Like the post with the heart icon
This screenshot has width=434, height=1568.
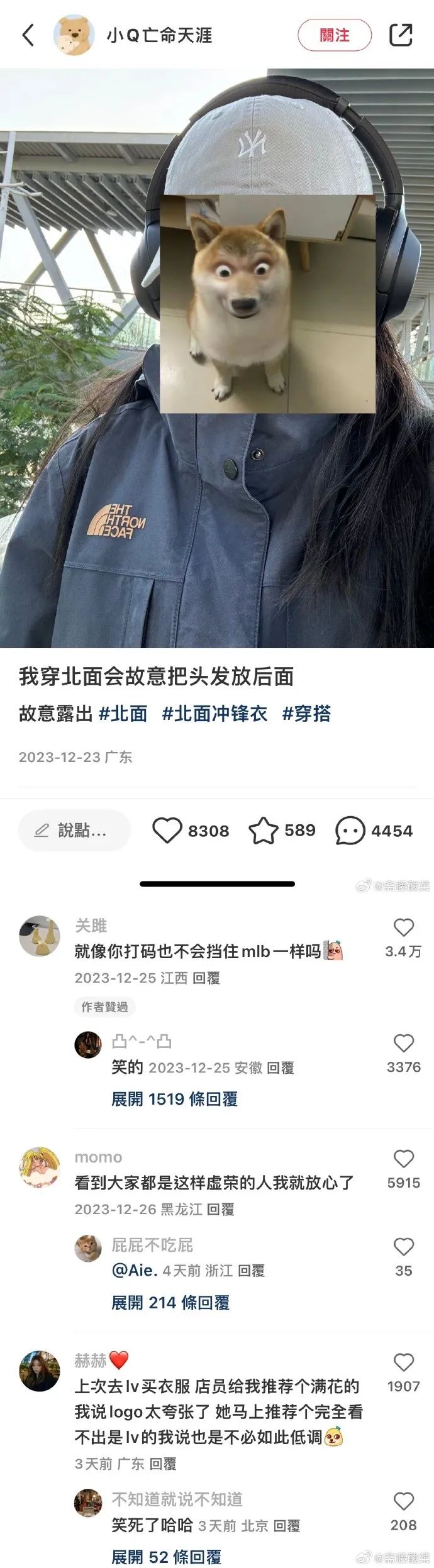pyautogui.click(x=167, y=831)
